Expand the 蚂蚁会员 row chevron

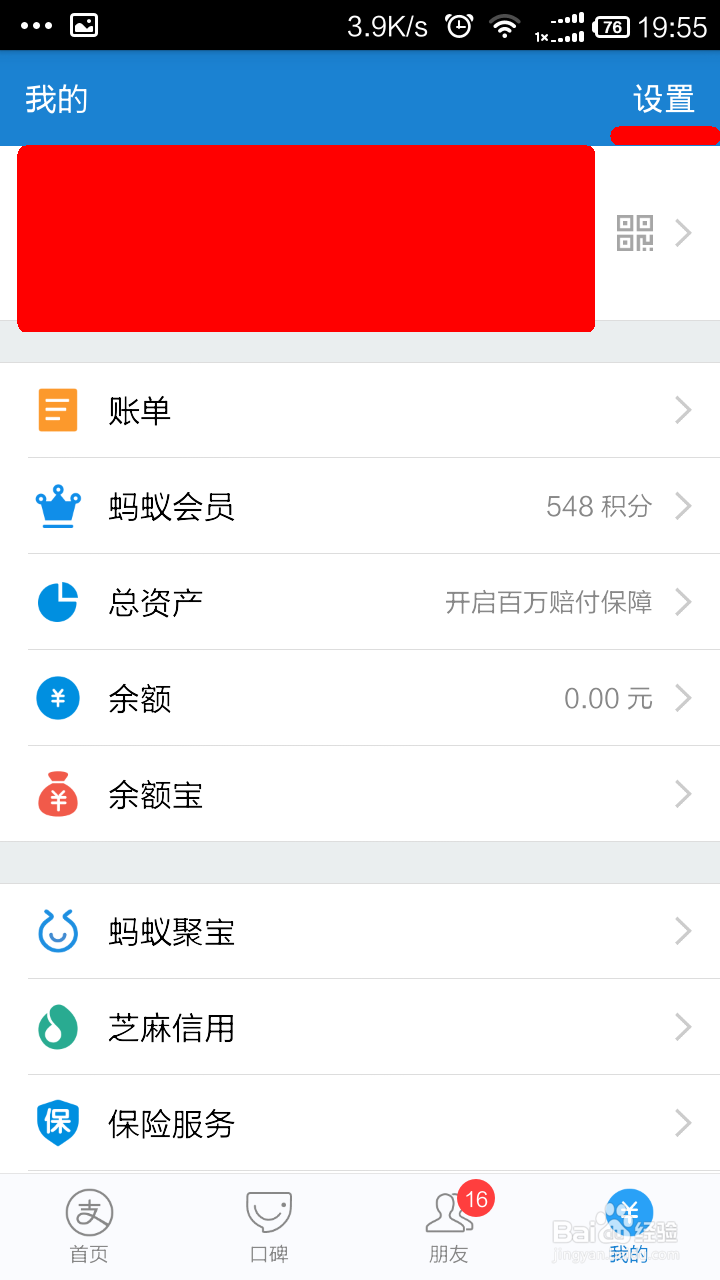(682, 506)
